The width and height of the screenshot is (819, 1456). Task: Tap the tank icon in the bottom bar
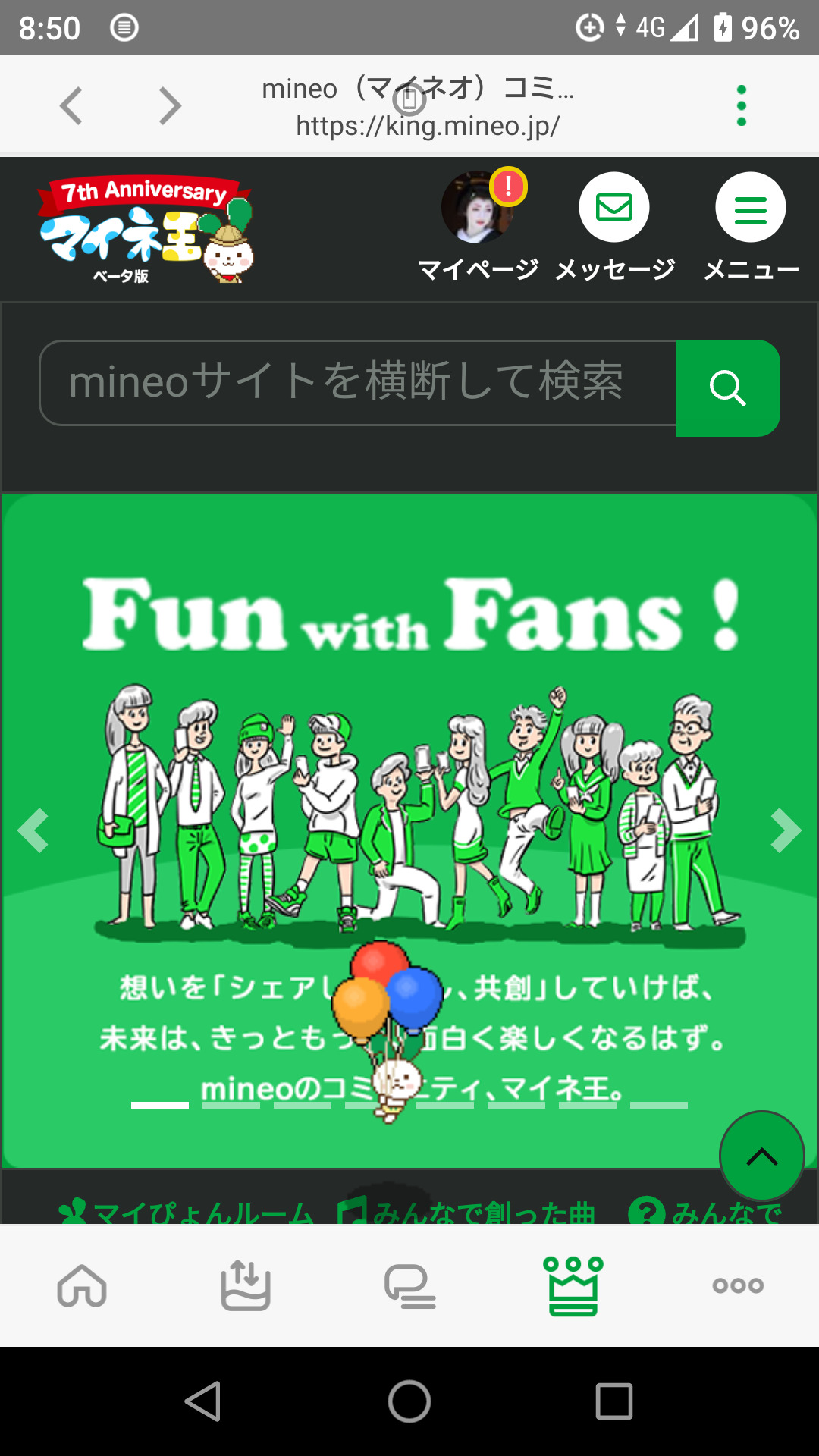point(246,1285)
